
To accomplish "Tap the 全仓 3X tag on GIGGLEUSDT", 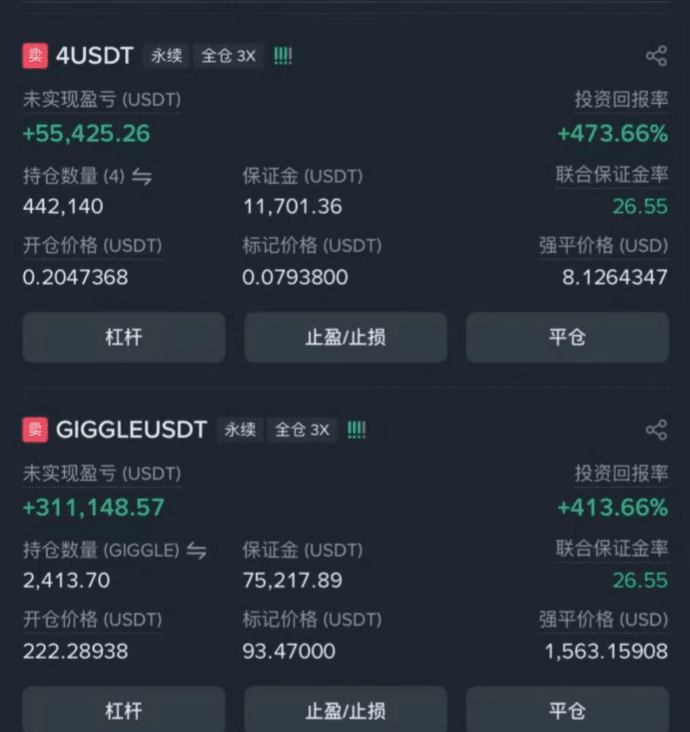I will pos(302,430).
